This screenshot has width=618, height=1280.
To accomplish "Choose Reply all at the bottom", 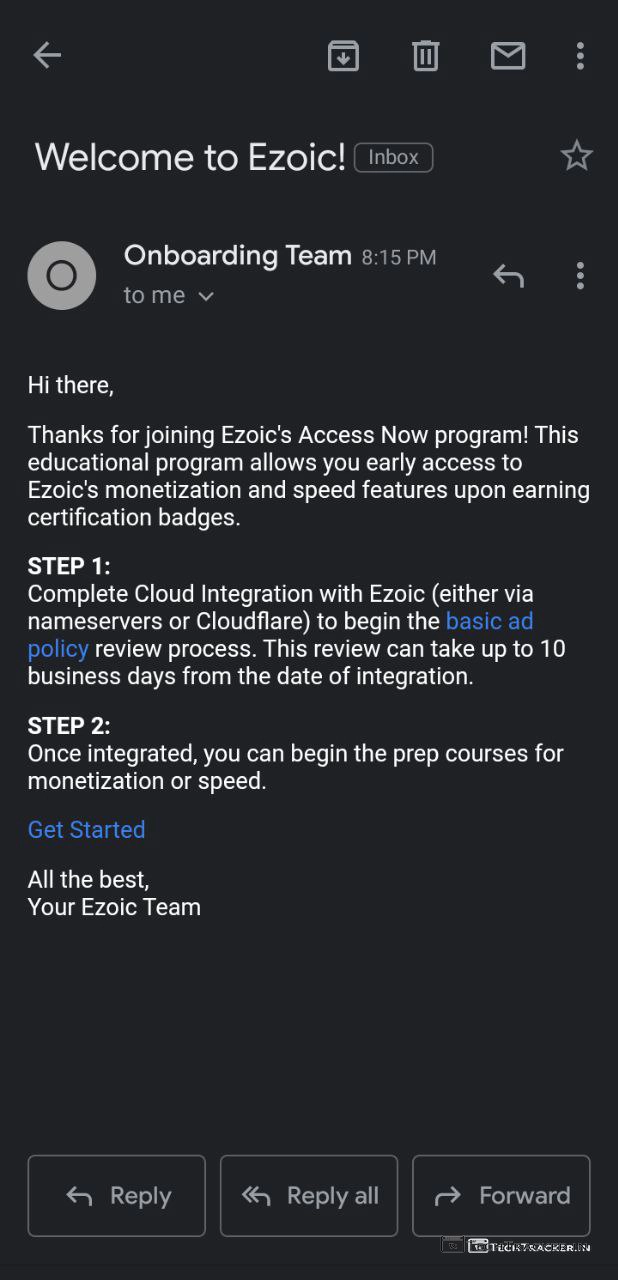I will pos(309,1196).
